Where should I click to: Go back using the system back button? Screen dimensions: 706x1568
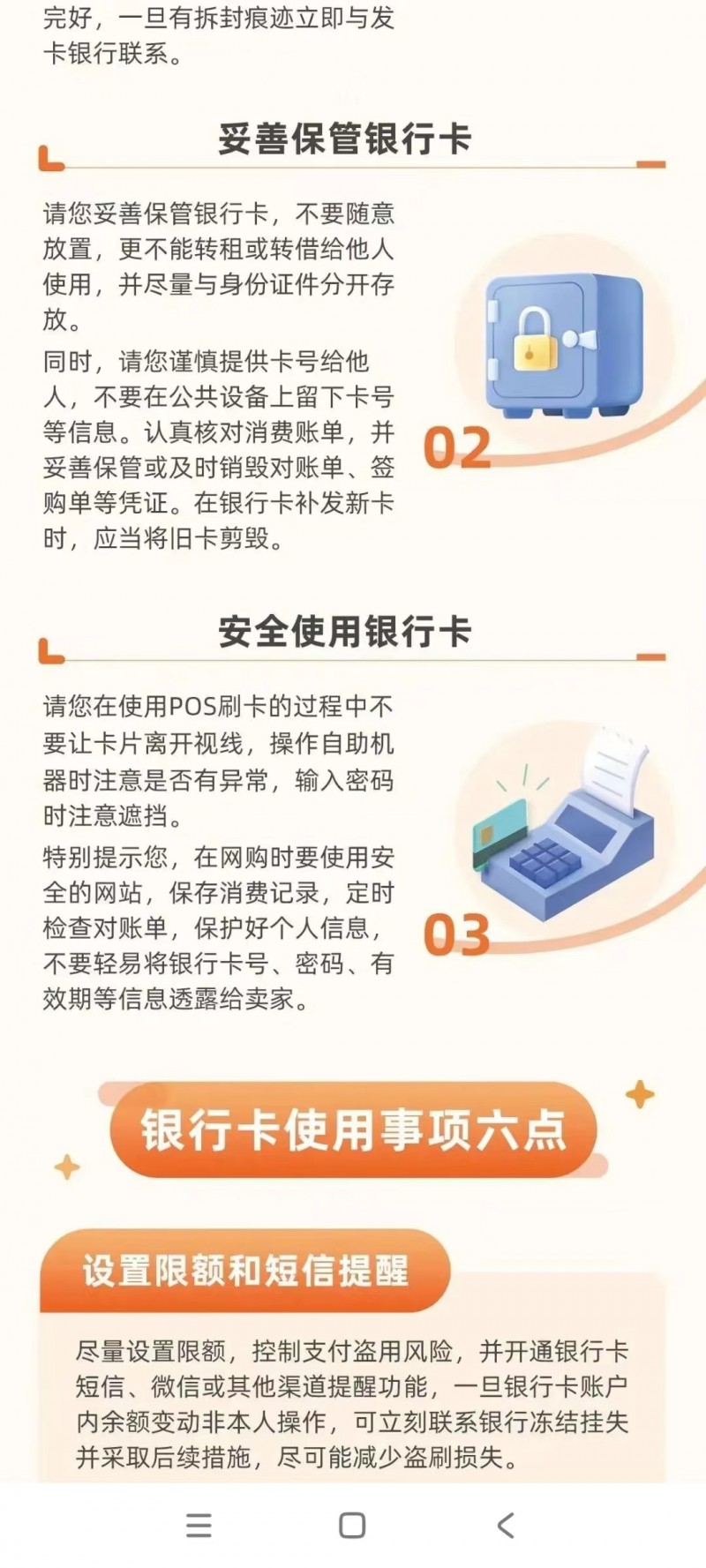506,1526
